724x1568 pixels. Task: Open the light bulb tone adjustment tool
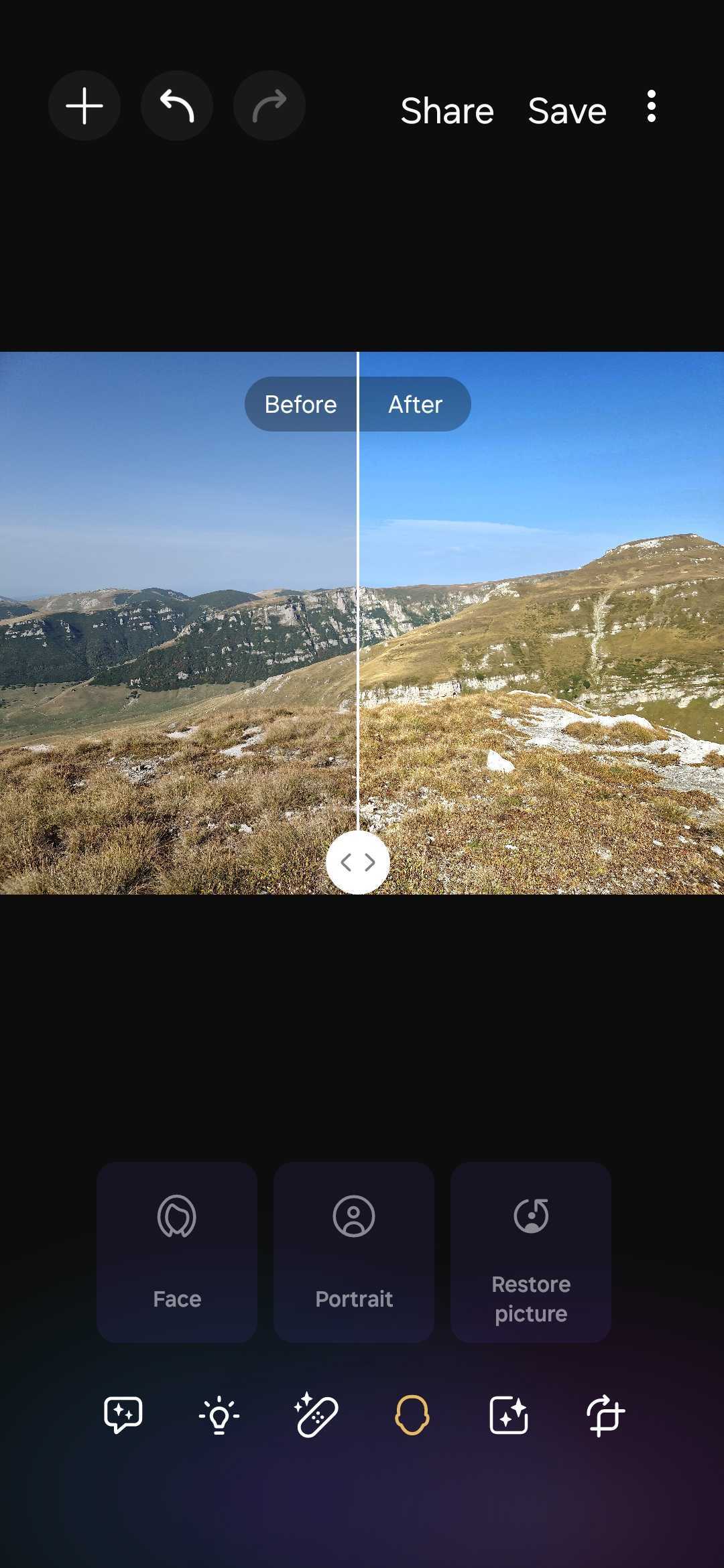[219, 1415]
